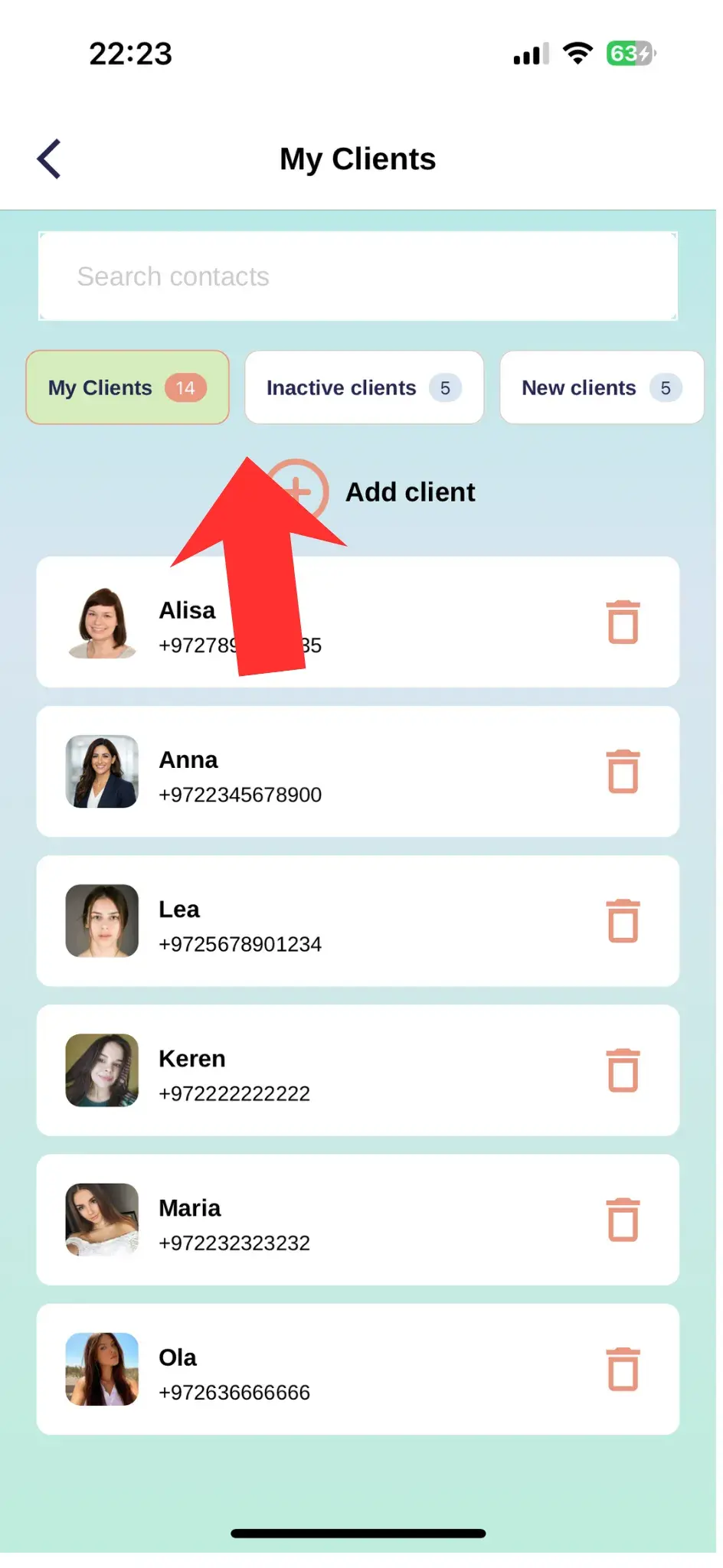The height and width of the screenshot is (1568, 723).
Task: Delete Lea using the trash icon
Action: coord(623,920)
